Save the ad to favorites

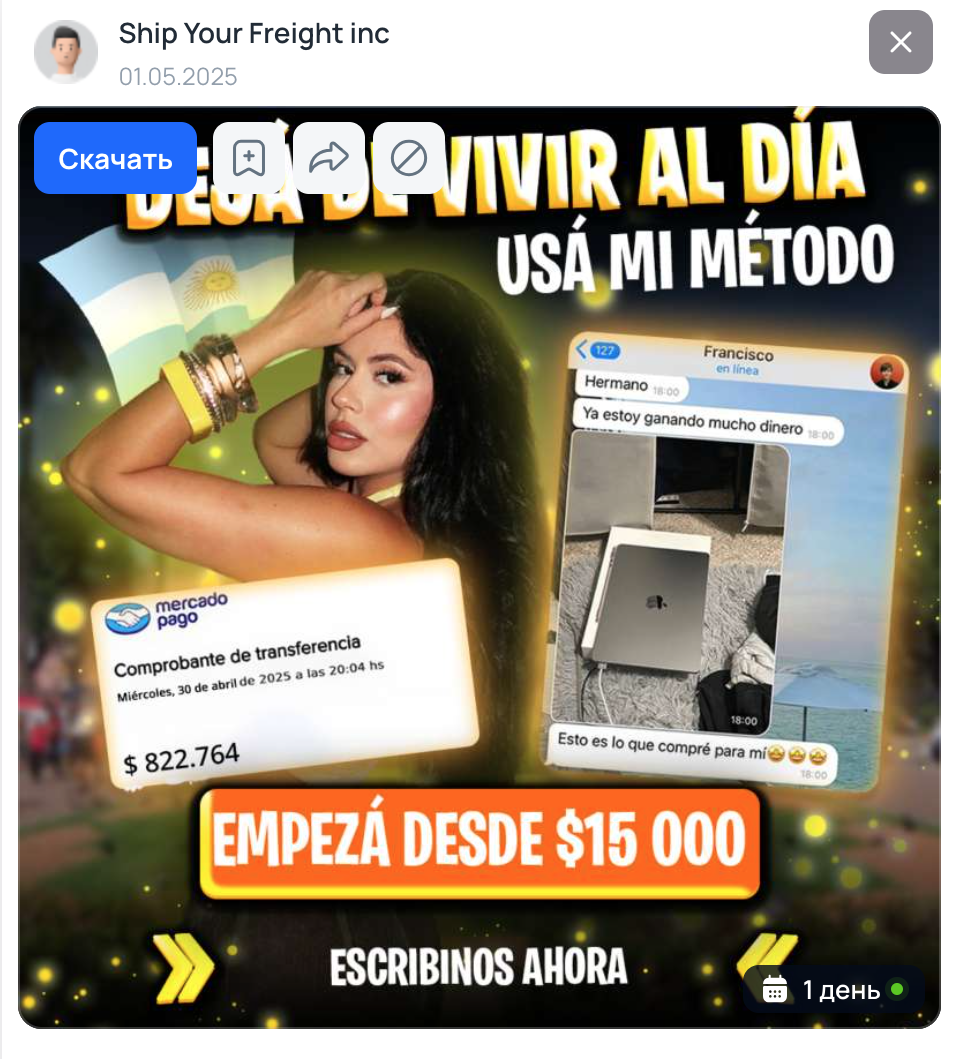pyautogui.click(x=249, y=158)
